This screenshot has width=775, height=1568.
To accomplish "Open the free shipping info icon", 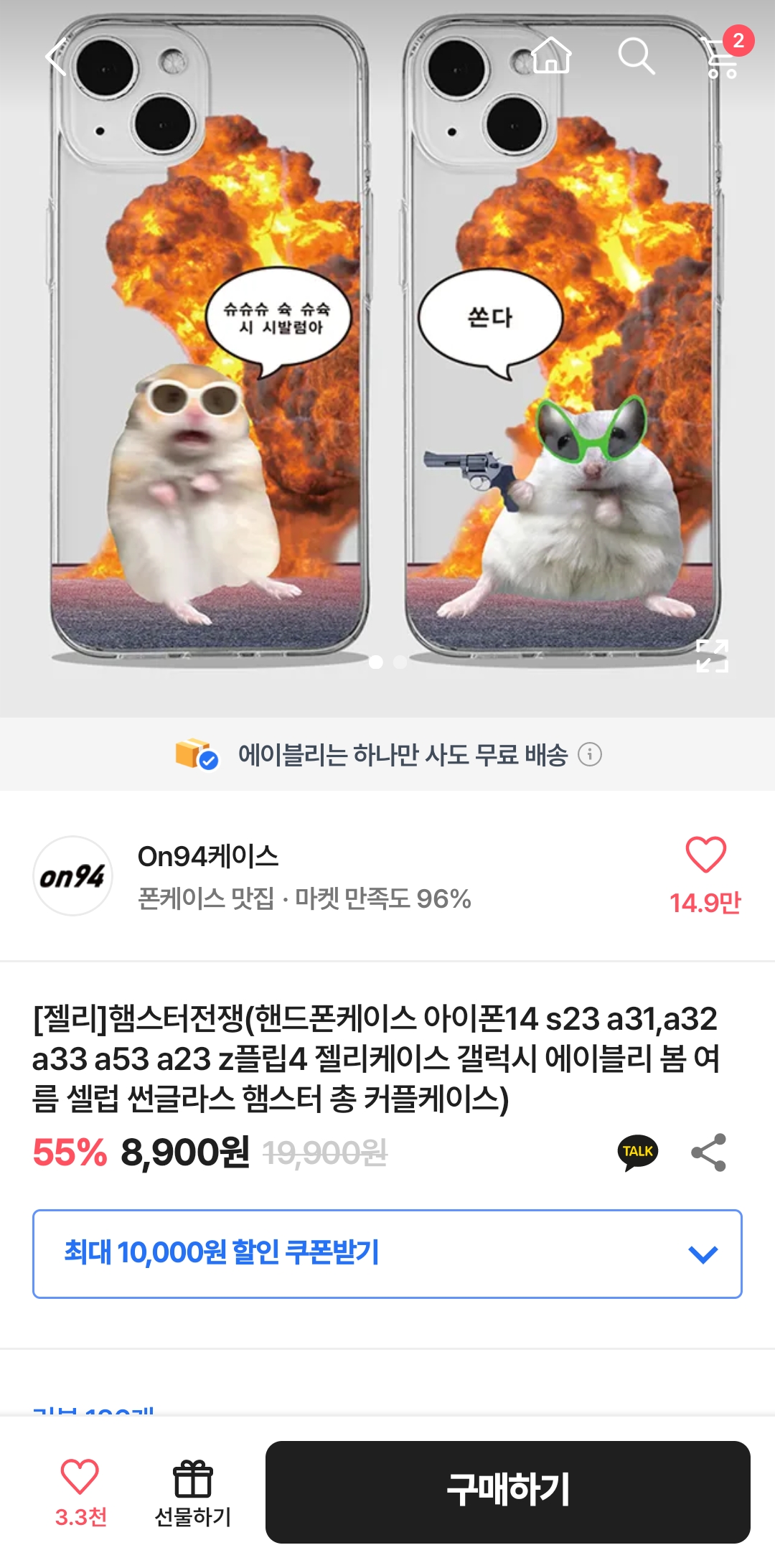I will click(590, 755).
